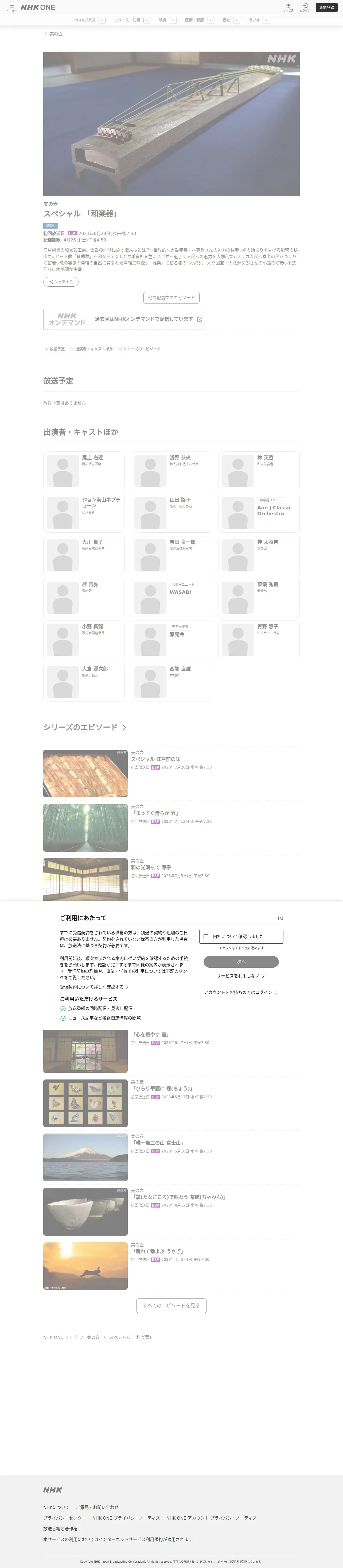
Task: Open アカウントをお持ちの方はログイン link
Action: click(x=241, y=992)
